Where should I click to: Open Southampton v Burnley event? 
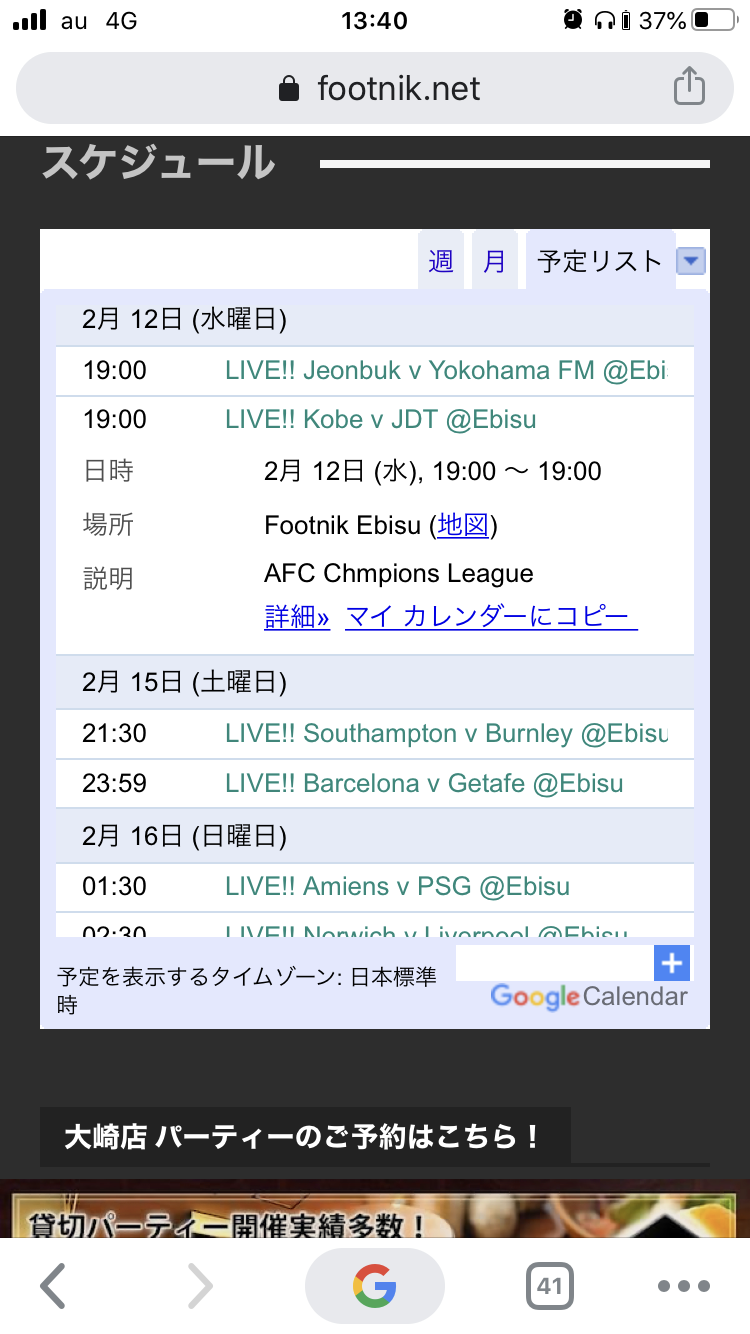click(445, 734)
